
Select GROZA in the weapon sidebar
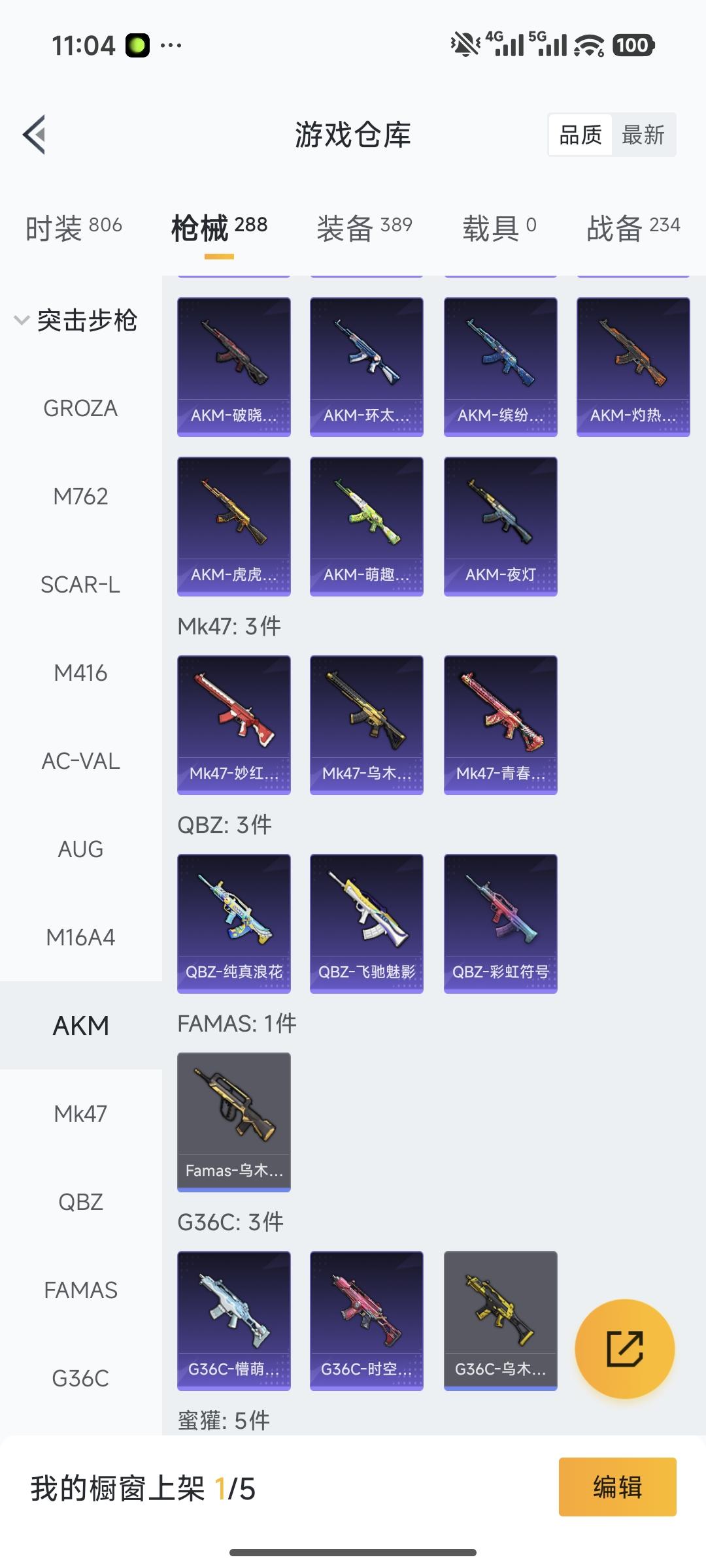point(80,408)
